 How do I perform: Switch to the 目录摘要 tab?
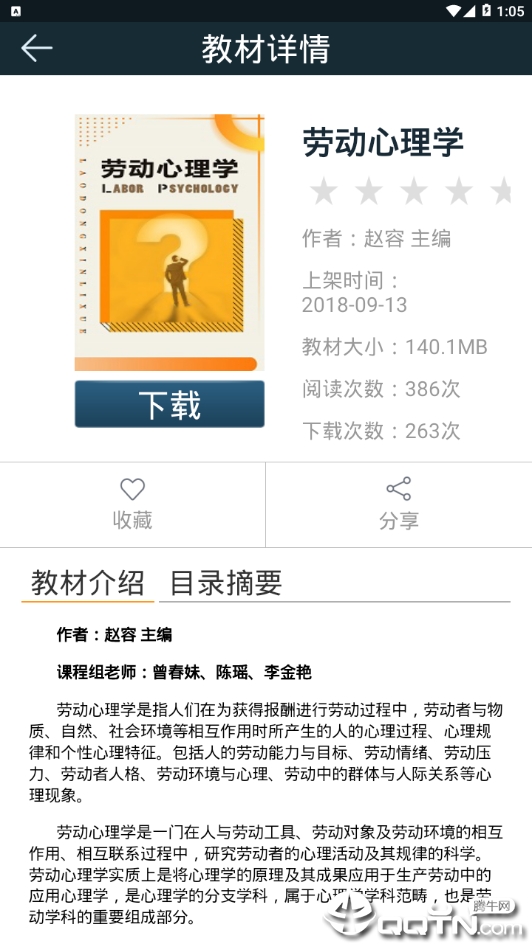pyautogui.click(x=226, y=583)
